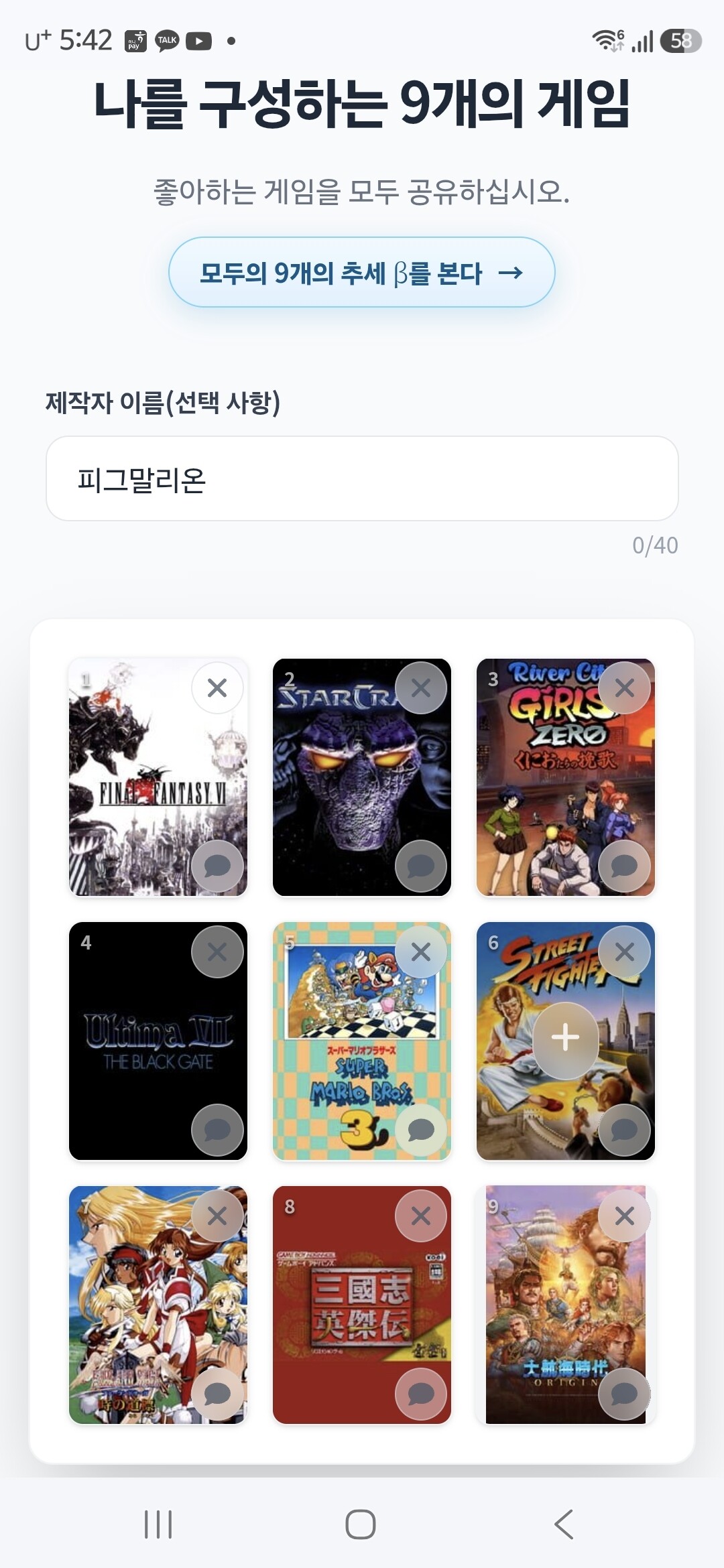Add a comment to StarCraft
This screenshot has height=1568, width=724.
421,866
